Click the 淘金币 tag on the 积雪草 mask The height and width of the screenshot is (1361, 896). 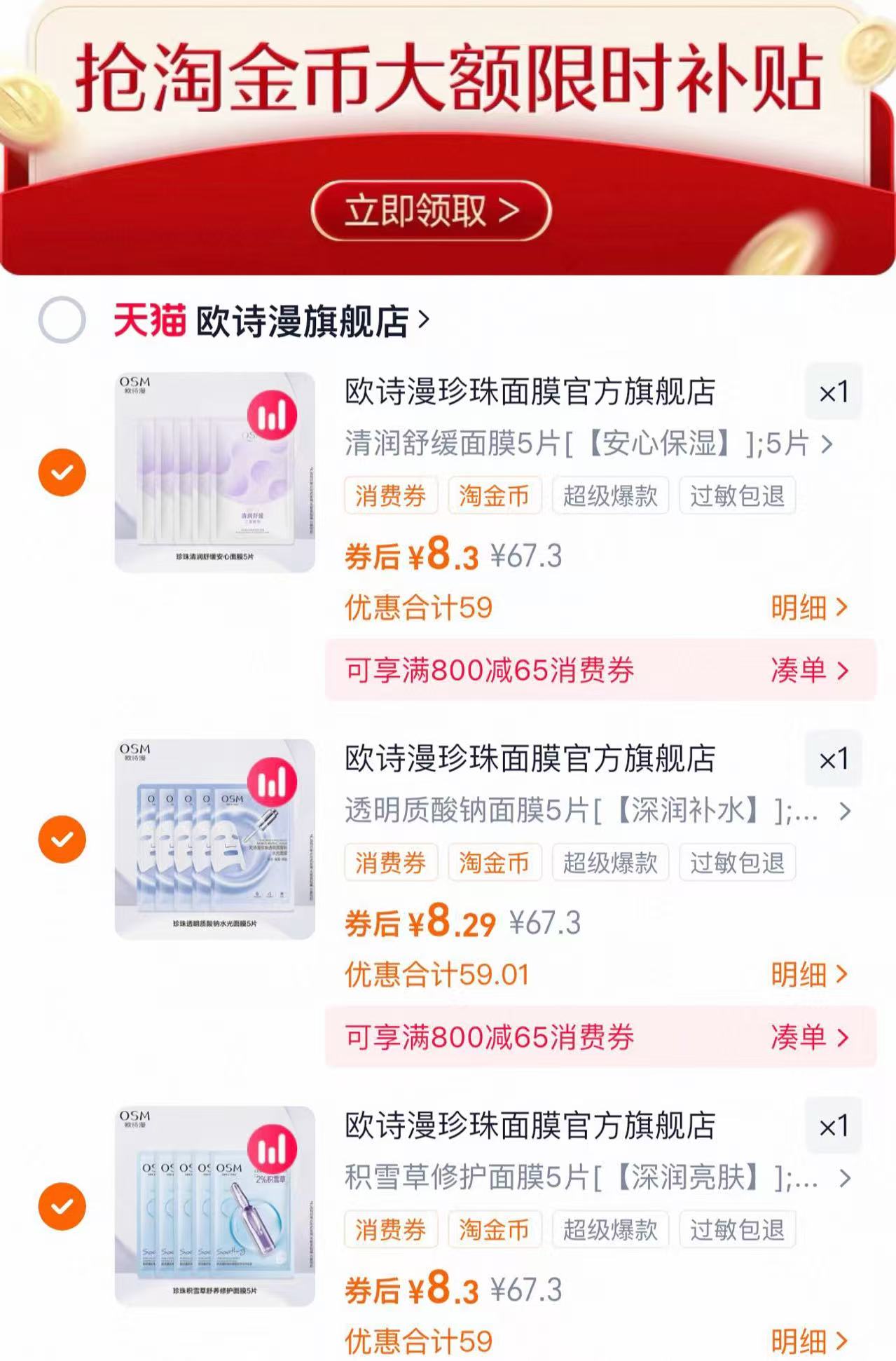[x=495, y=1230]
